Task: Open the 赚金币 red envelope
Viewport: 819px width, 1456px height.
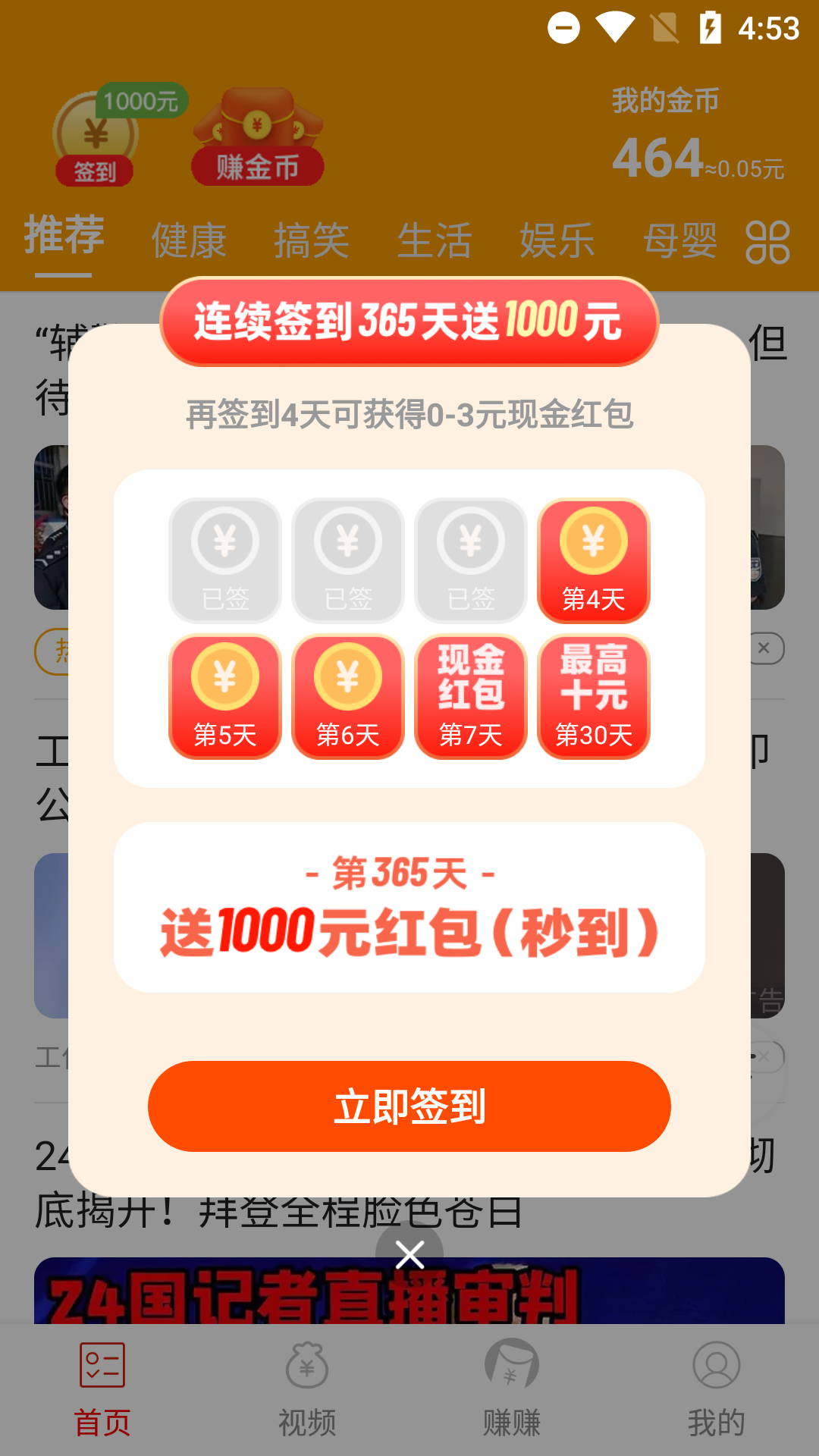Action: point(257,138)
